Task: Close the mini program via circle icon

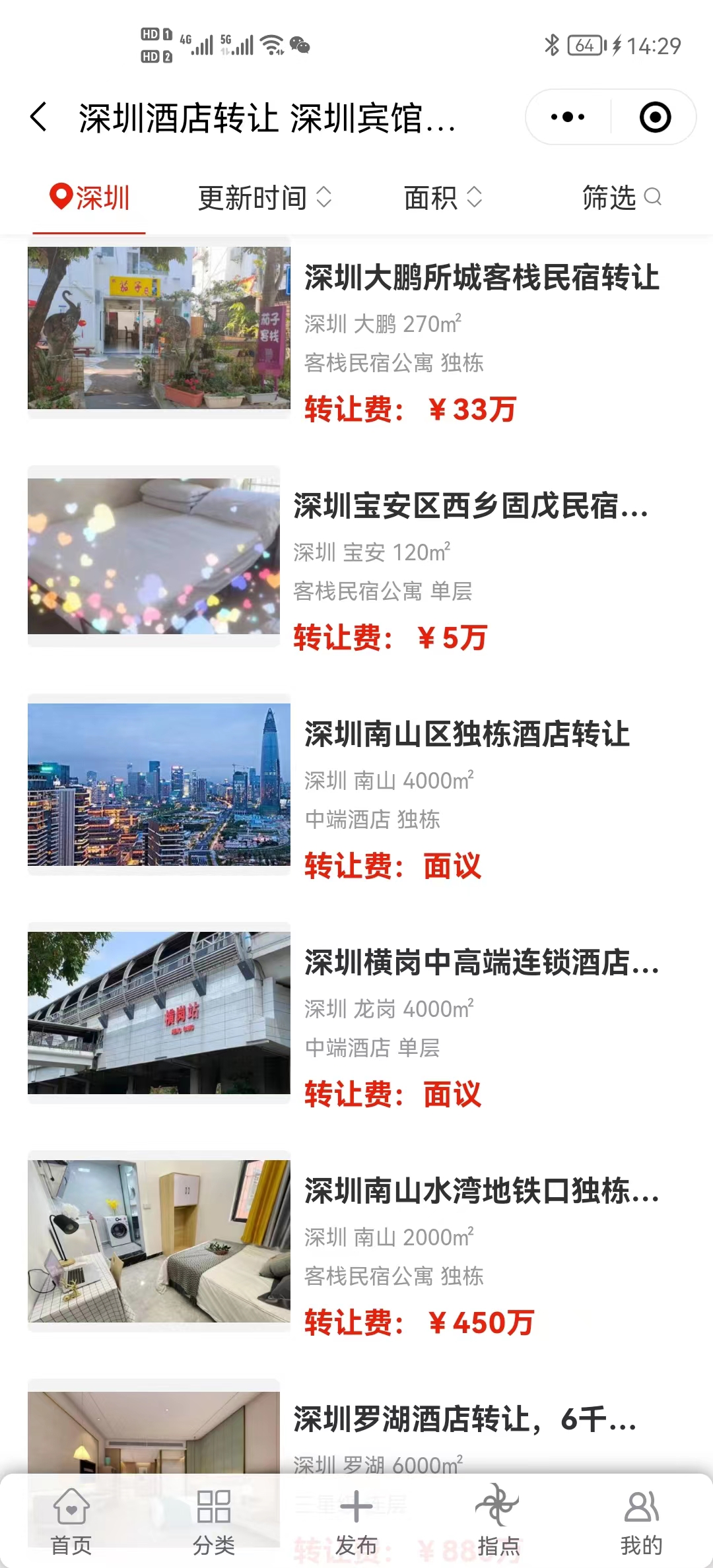Action: point(655,117)
